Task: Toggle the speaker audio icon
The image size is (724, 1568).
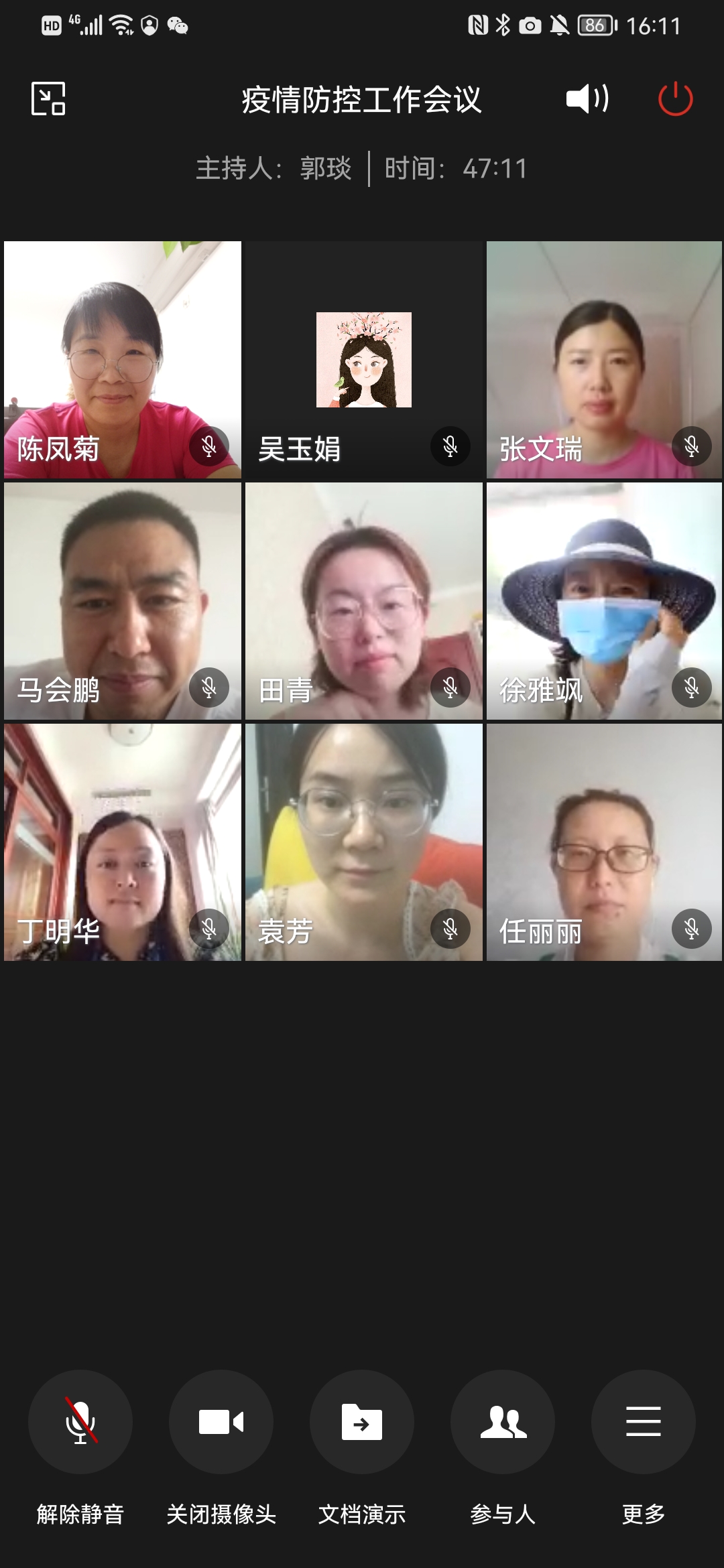Action: pyautogui.click(x=587, y=99)
